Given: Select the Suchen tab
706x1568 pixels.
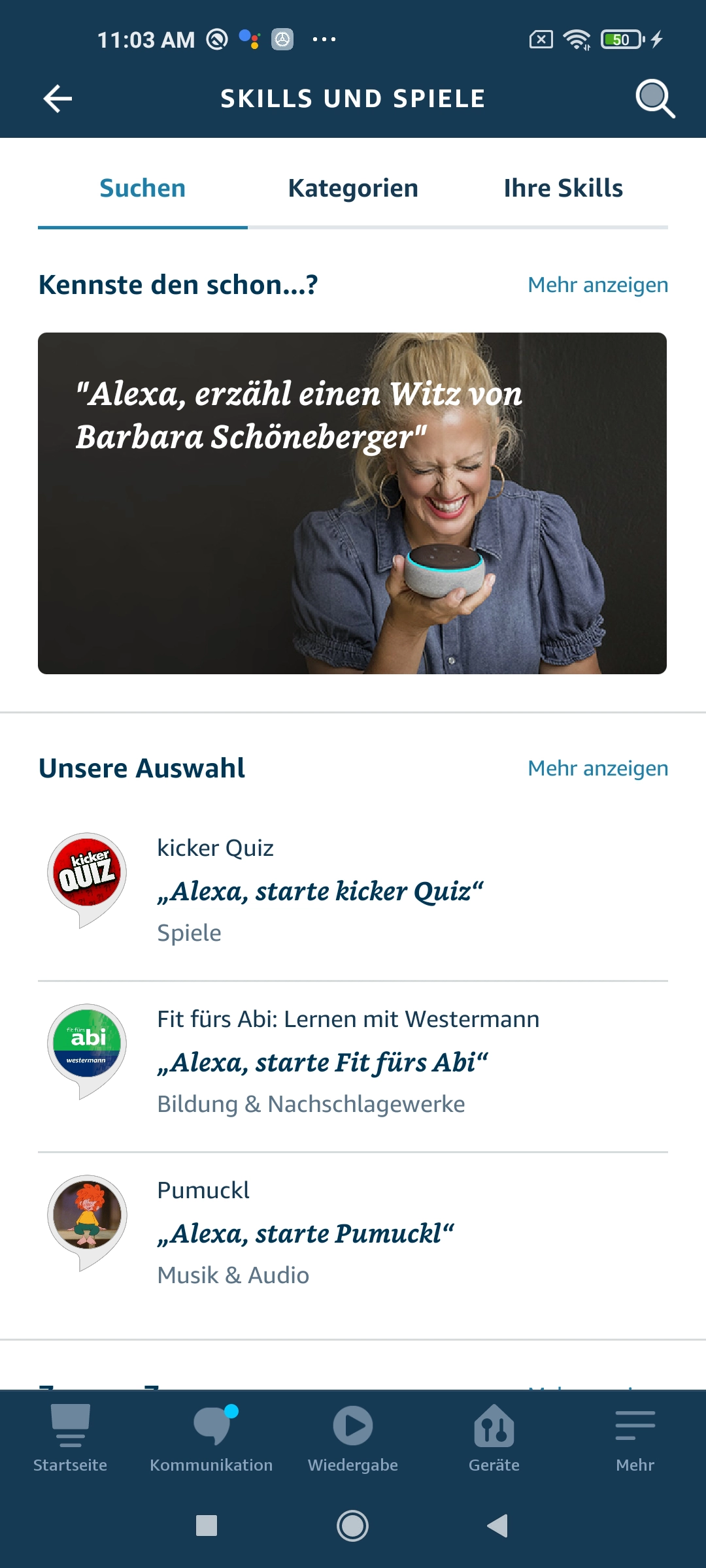Looking at the screenshot, I should click(x=143, y=188).
